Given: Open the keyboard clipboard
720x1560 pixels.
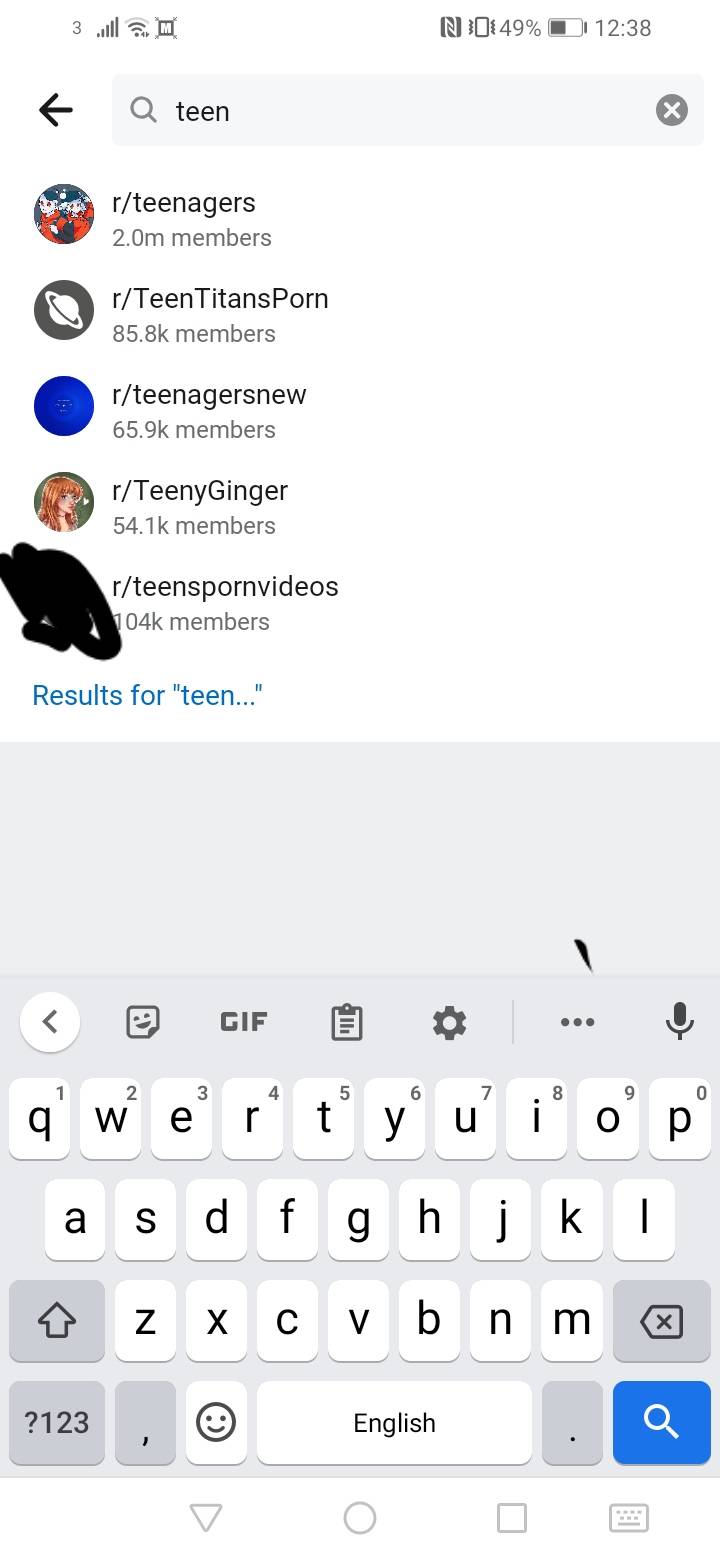Looking at the screenshot, I should (x=346, y=1021).
